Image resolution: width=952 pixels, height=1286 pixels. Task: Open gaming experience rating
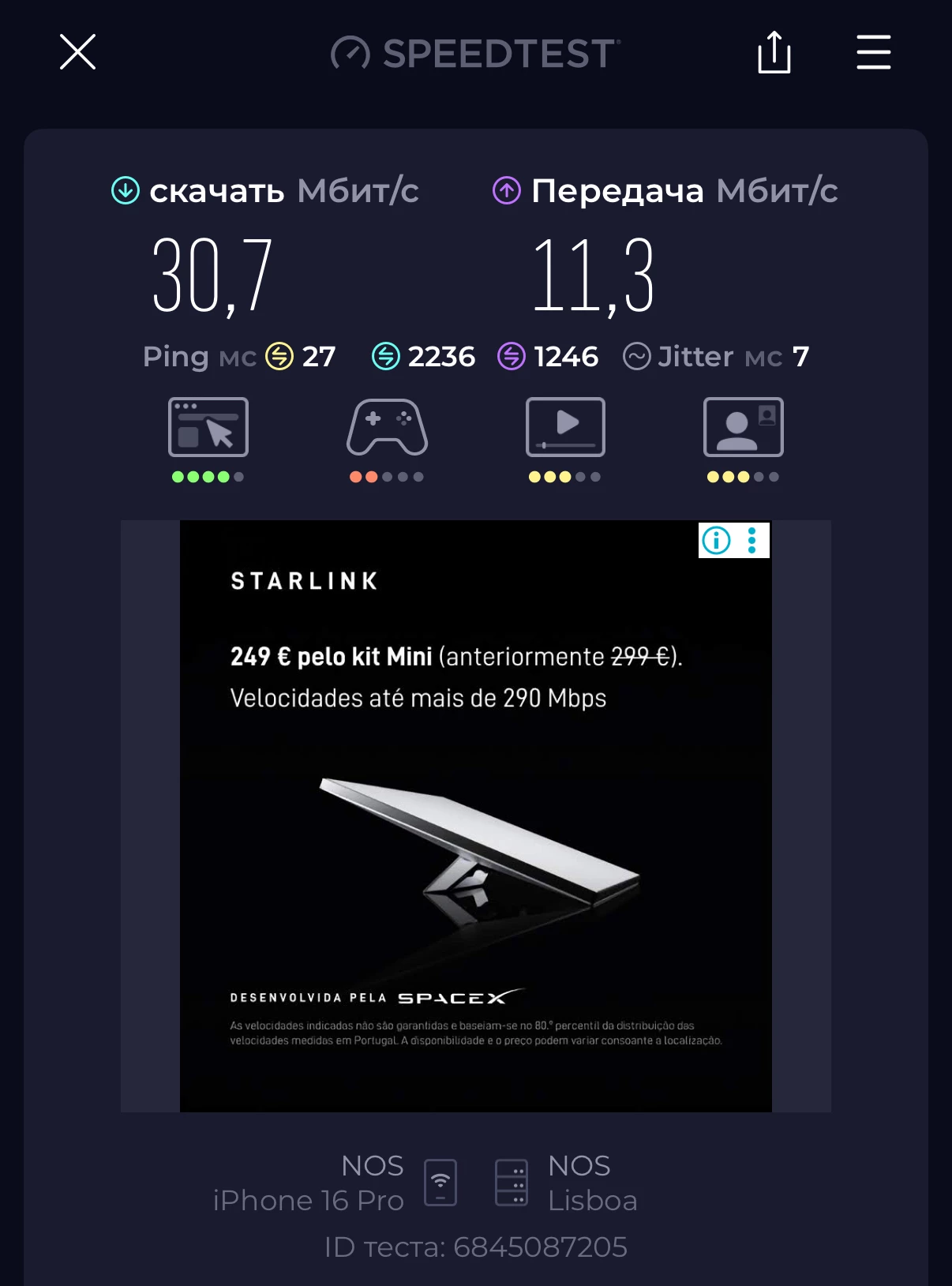tap(387, 428)
